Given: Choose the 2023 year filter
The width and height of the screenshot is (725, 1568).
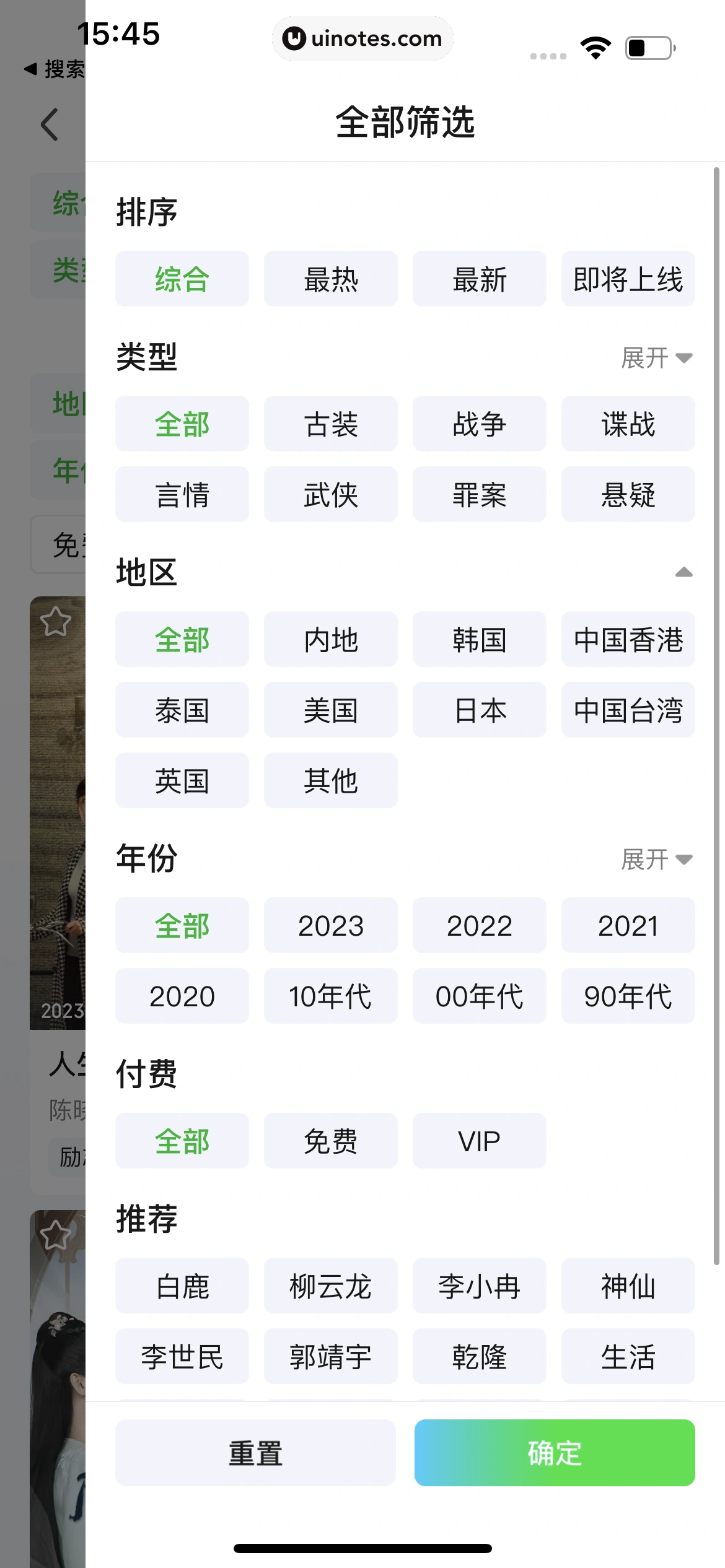Looking at the screenshot, I should point(330,925).
